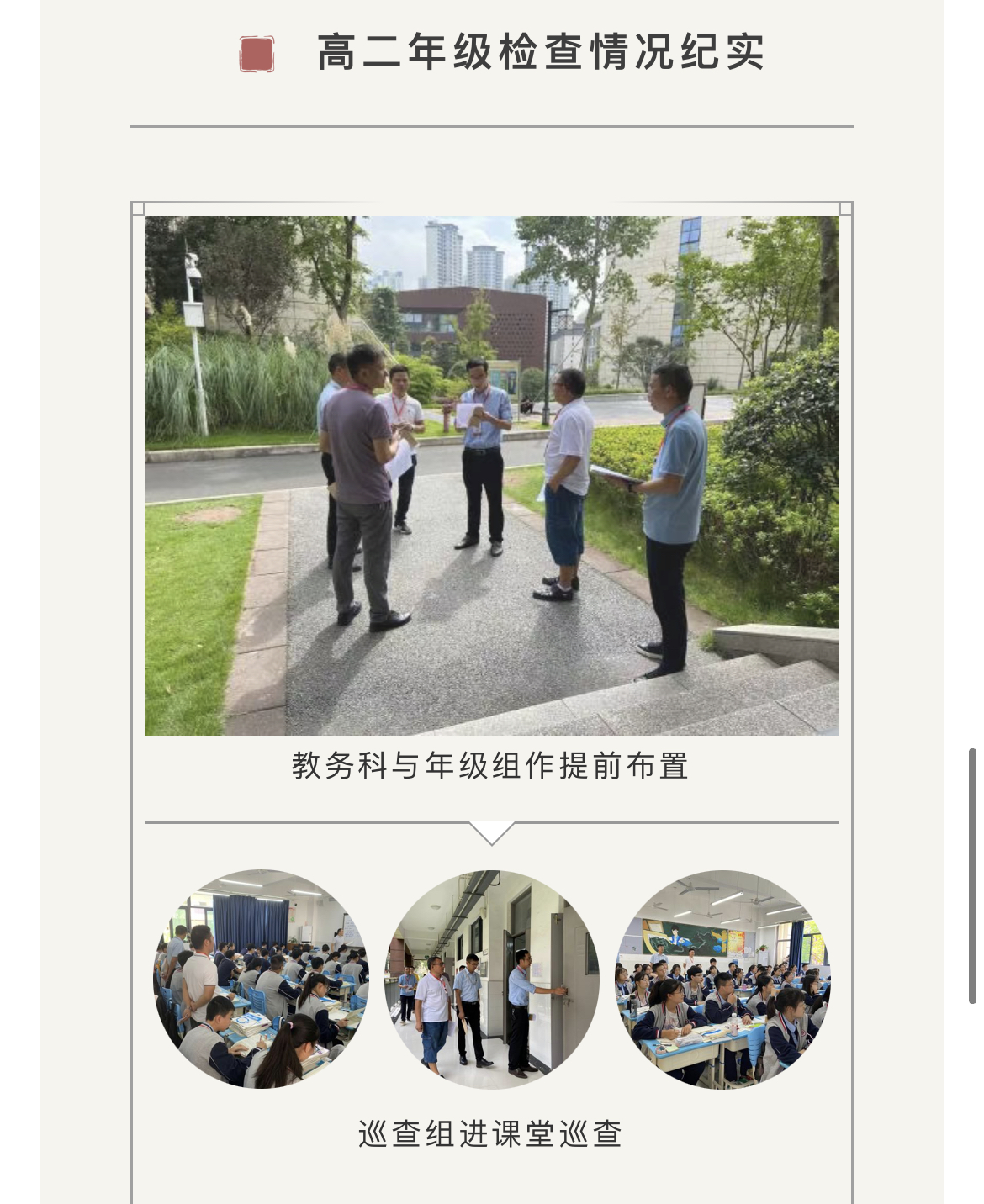View the crowded classroom photo with blue curtains
The height and width of the screenshot is (1204, 984).
262,979
